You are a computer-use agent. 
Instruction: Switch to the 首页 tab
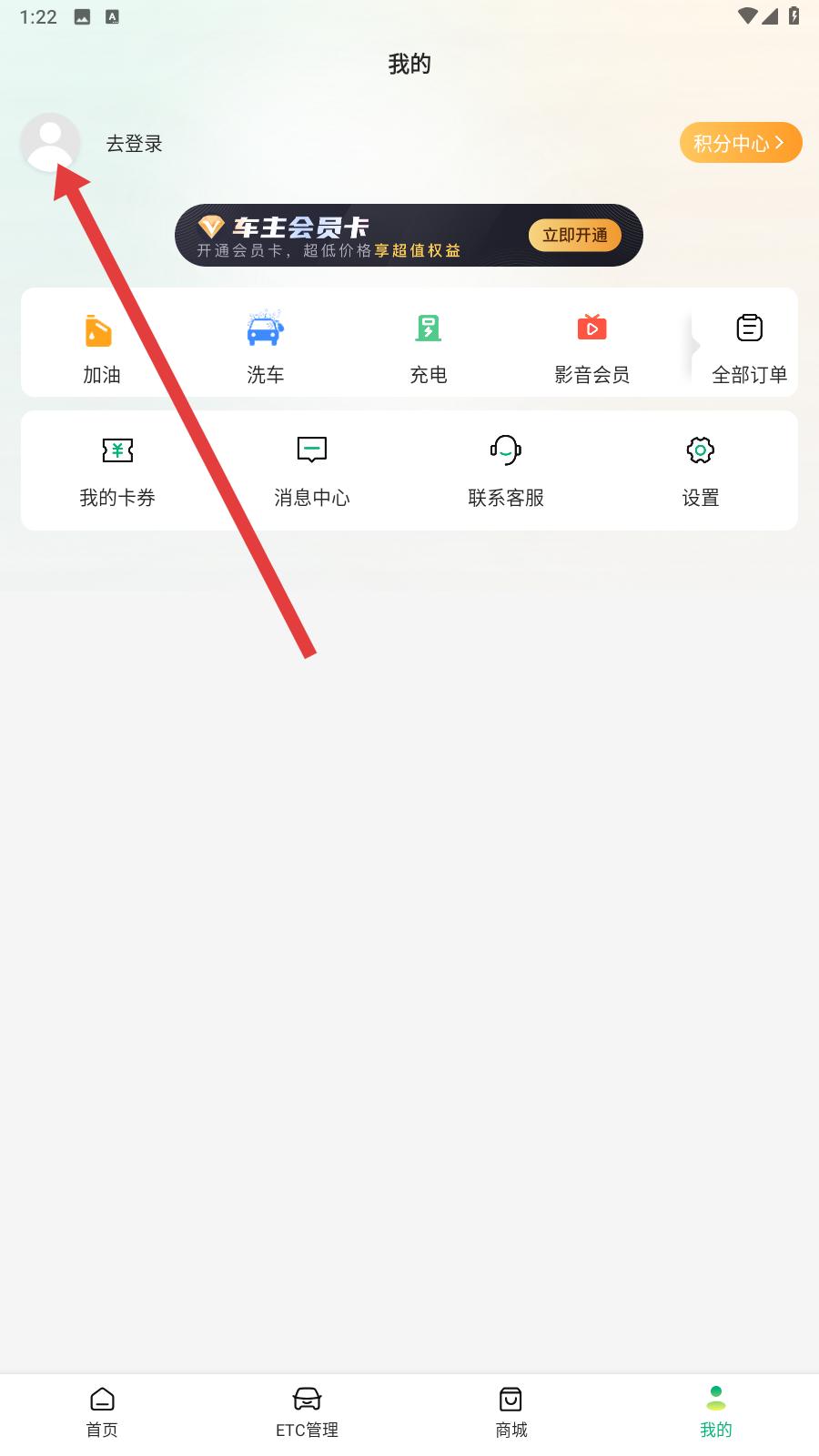[x=102, y=1411]
